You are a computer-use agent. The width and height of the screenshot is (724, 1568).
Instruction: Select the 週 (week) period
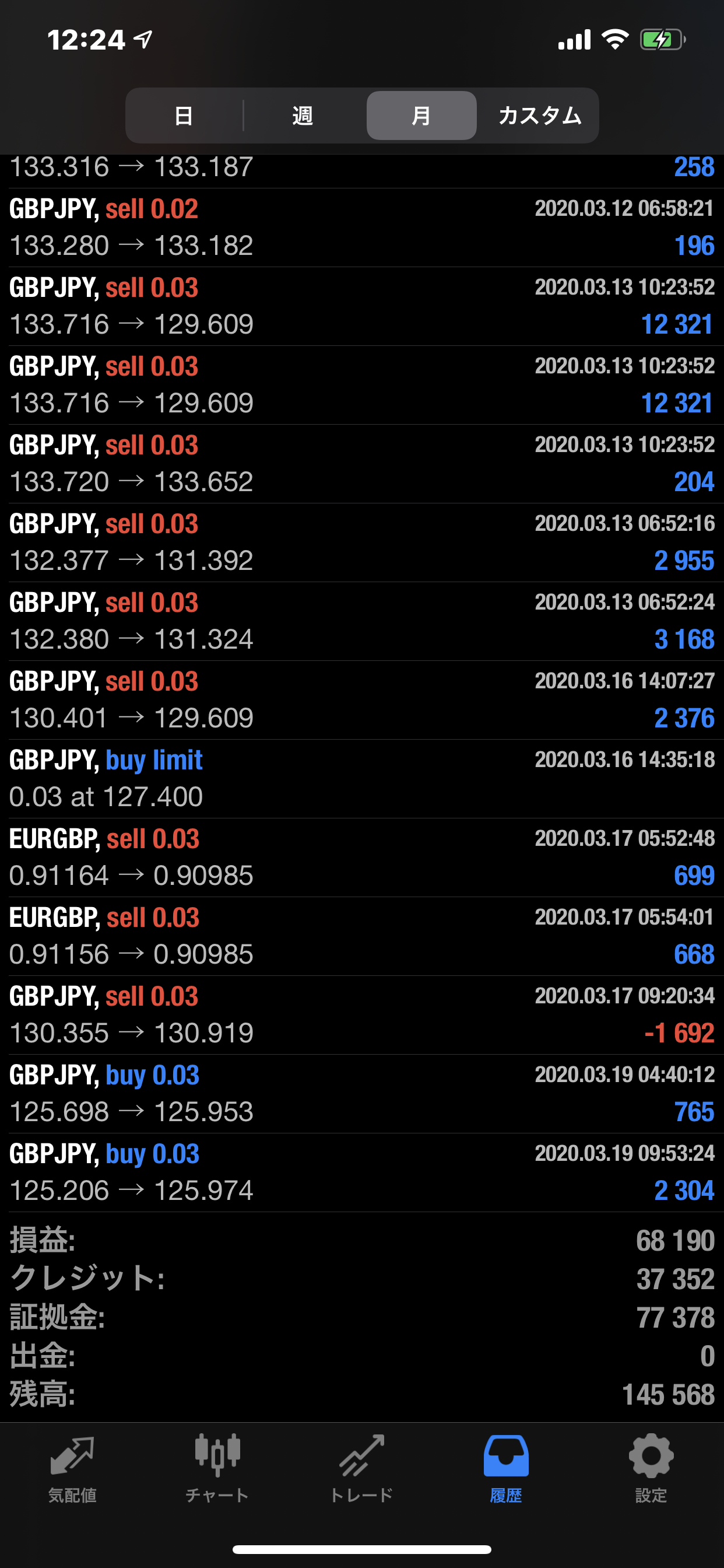(x=303, y=116)
